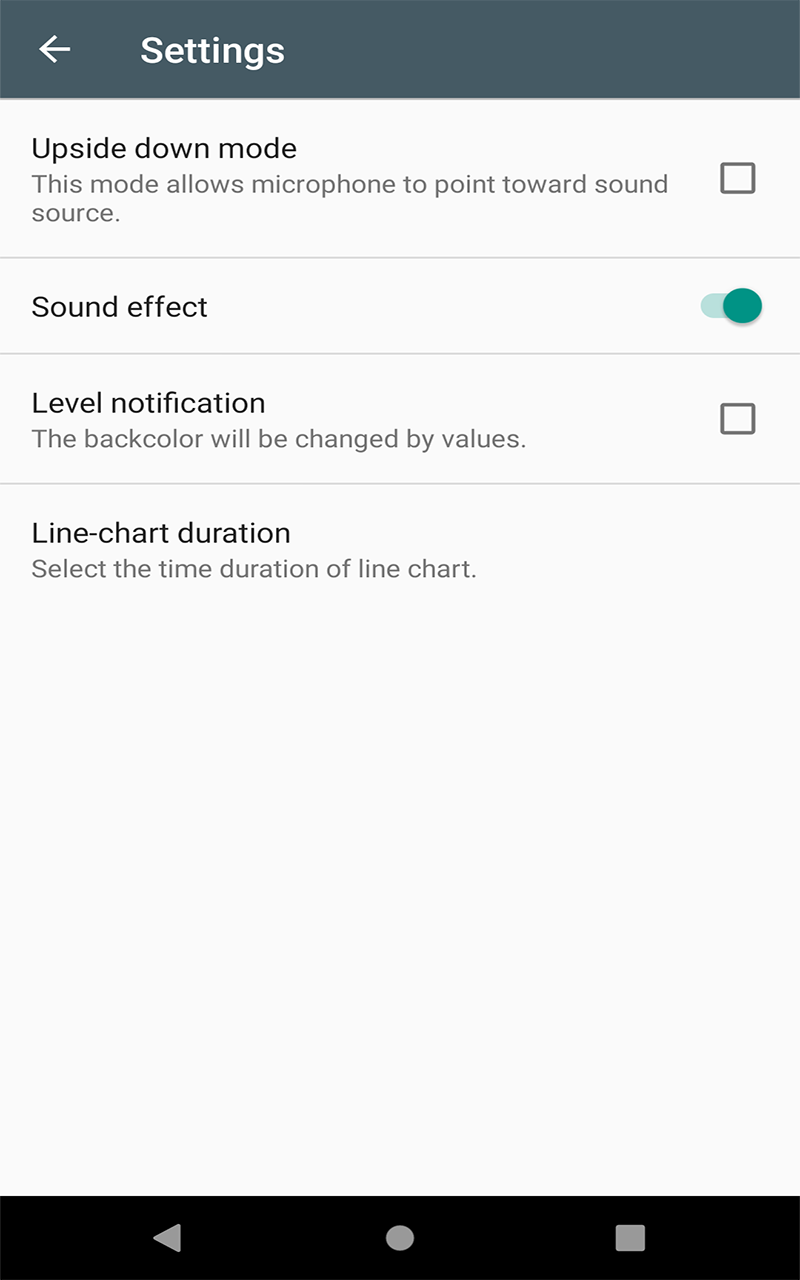Tick Upside down mode to point microphone toward source
The image size is (800, 1280).
[x=737, y=178]
